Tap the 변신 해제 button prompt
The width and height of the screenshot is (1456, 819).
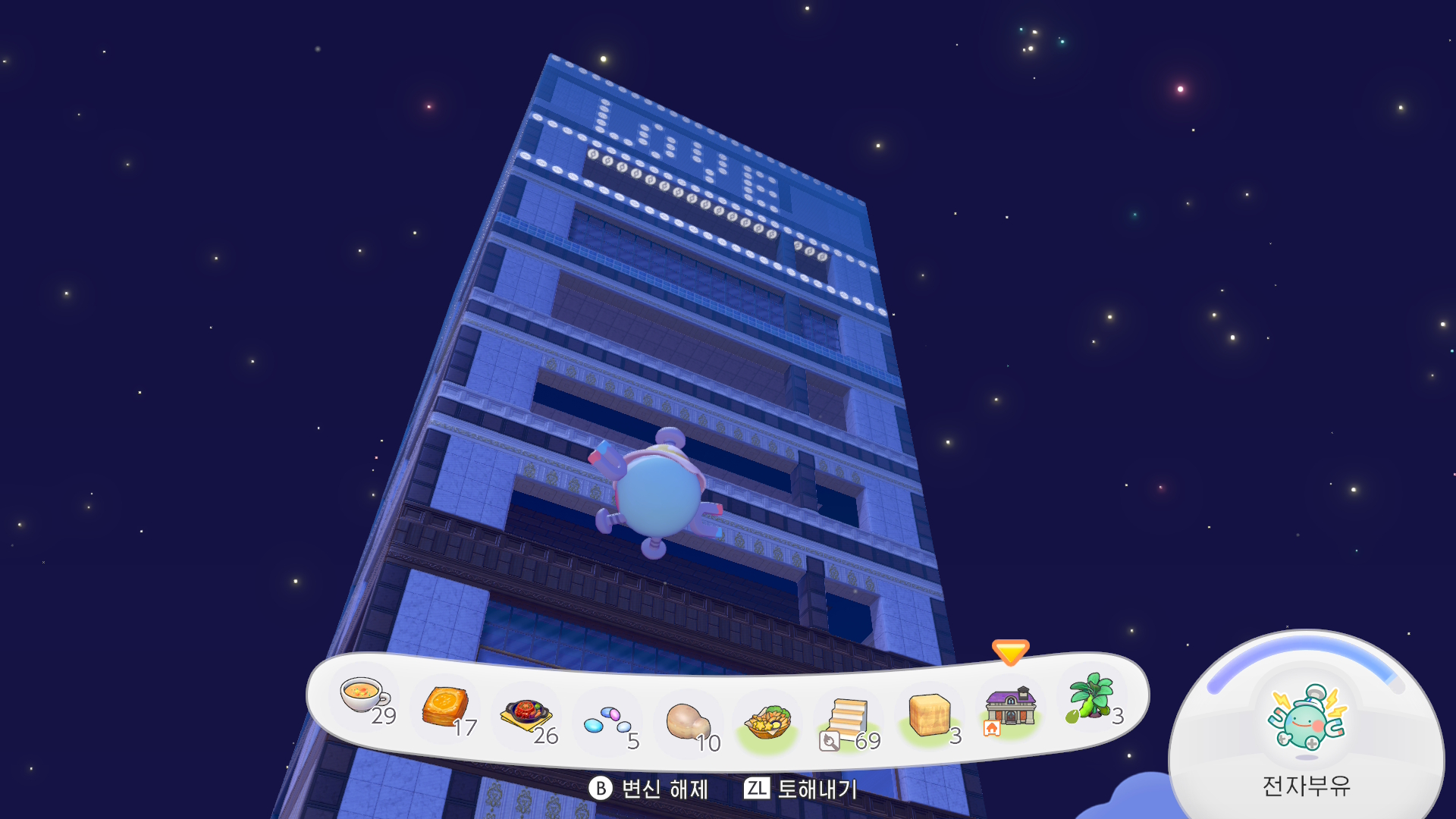[649, 789]
